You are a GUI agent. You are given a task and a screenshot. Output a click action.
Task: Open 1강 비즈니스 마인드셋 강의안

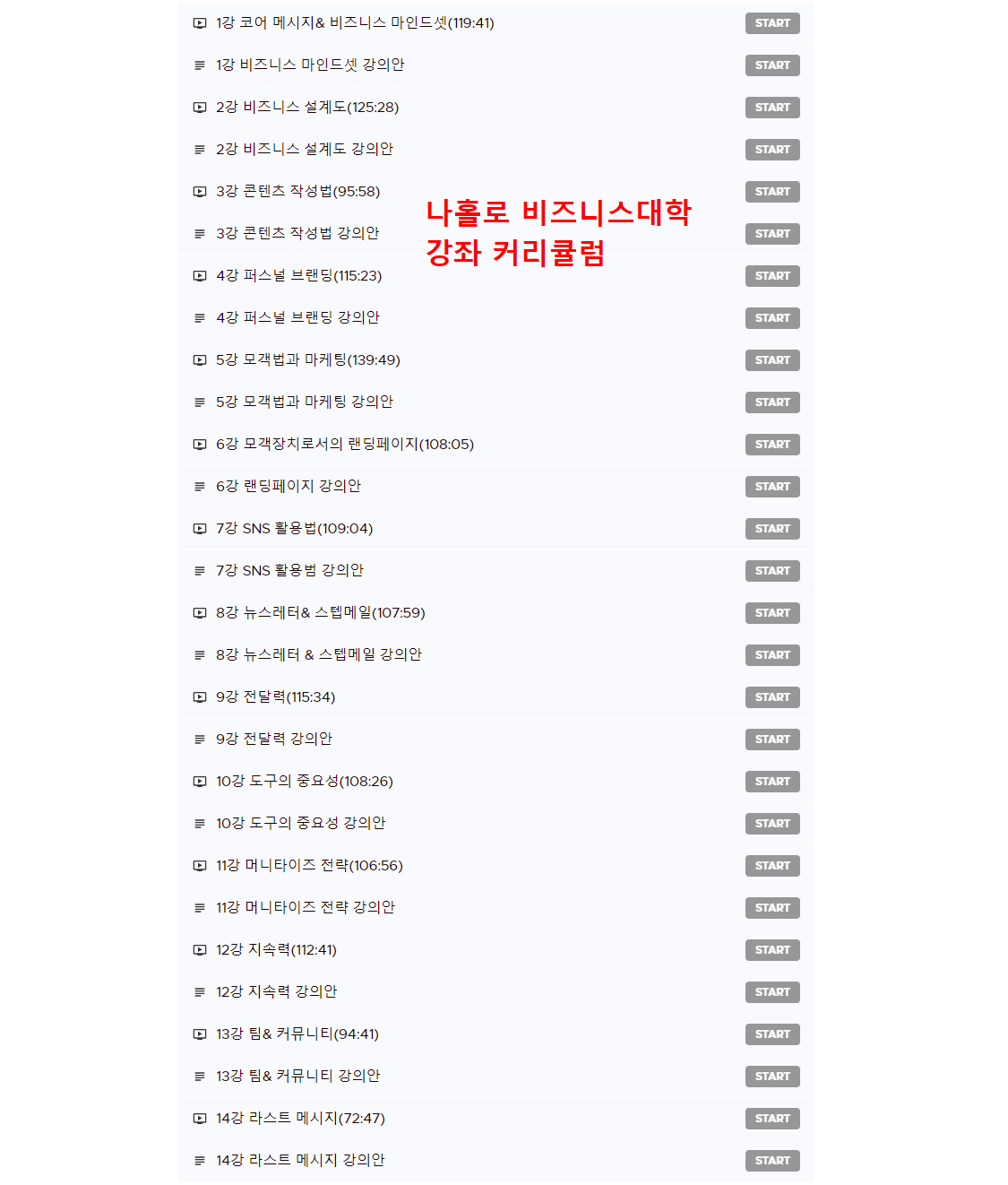click(x=771, y=65)
